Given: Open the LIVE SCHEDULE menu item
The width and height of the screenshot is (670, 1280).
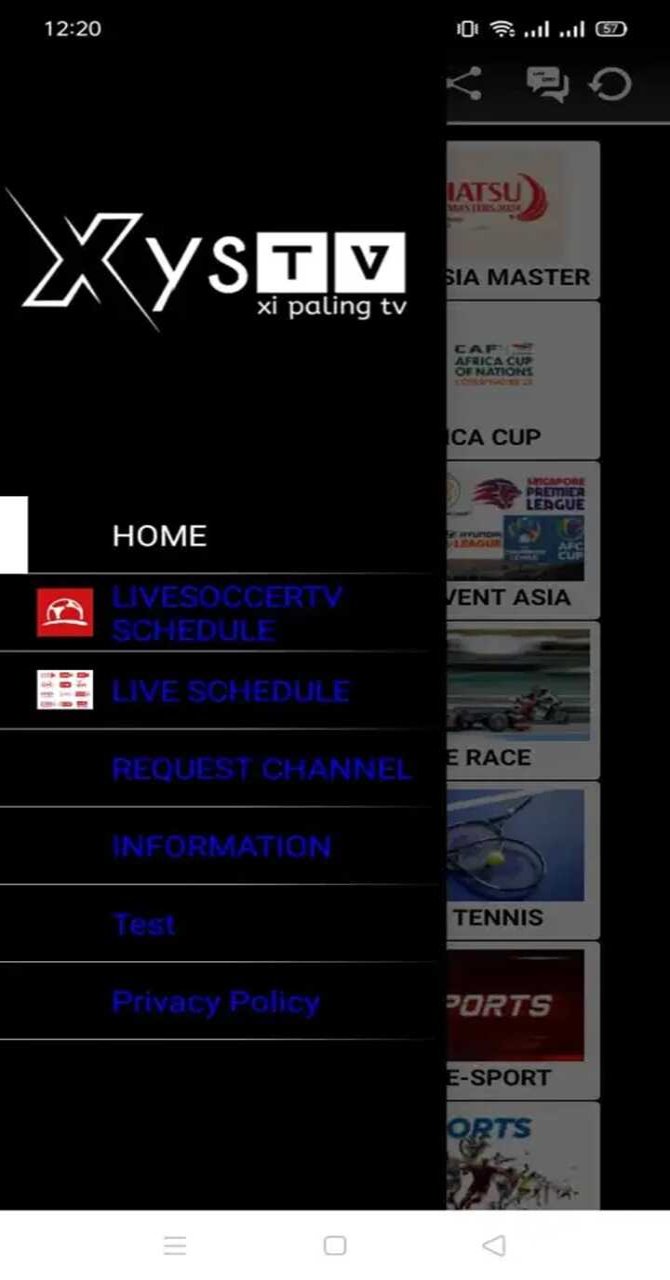Looking at the screenshot, I should click(x=231, y=691).
